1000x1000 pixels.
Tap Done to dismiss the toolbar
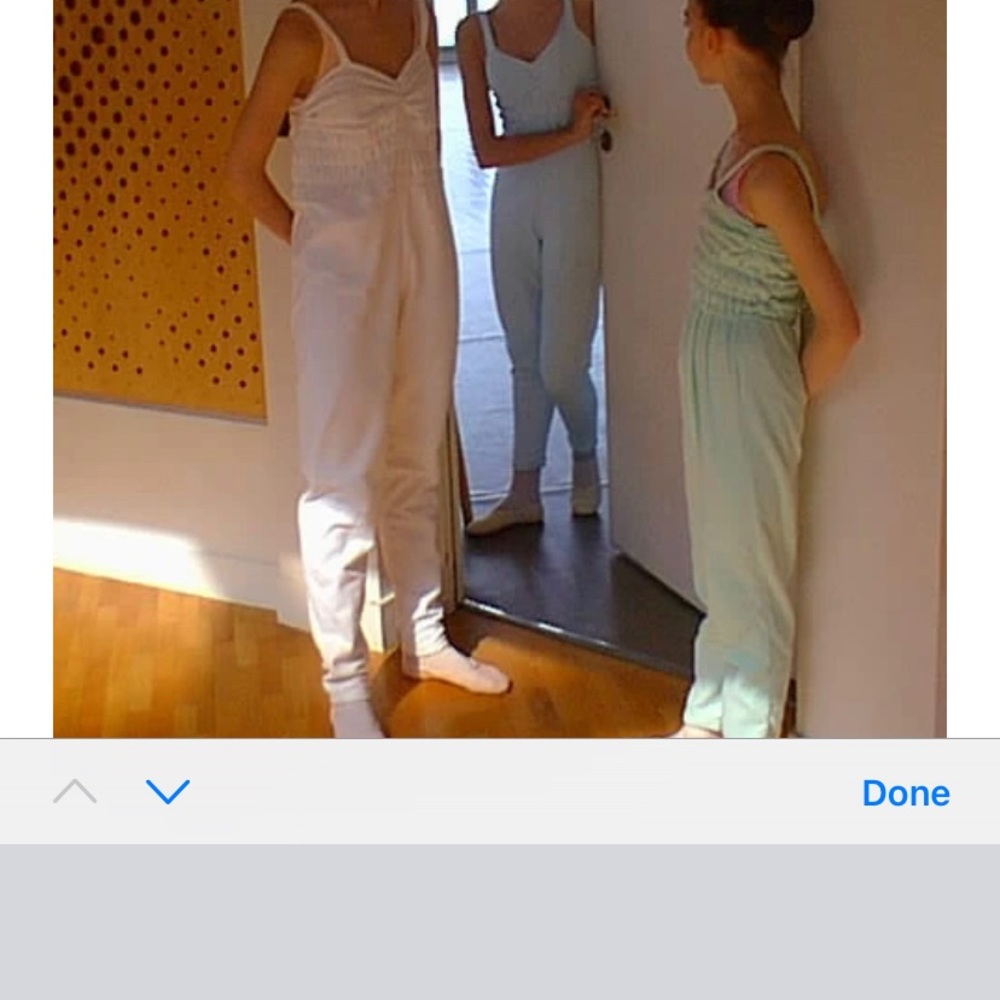click(x=905, y=793)
